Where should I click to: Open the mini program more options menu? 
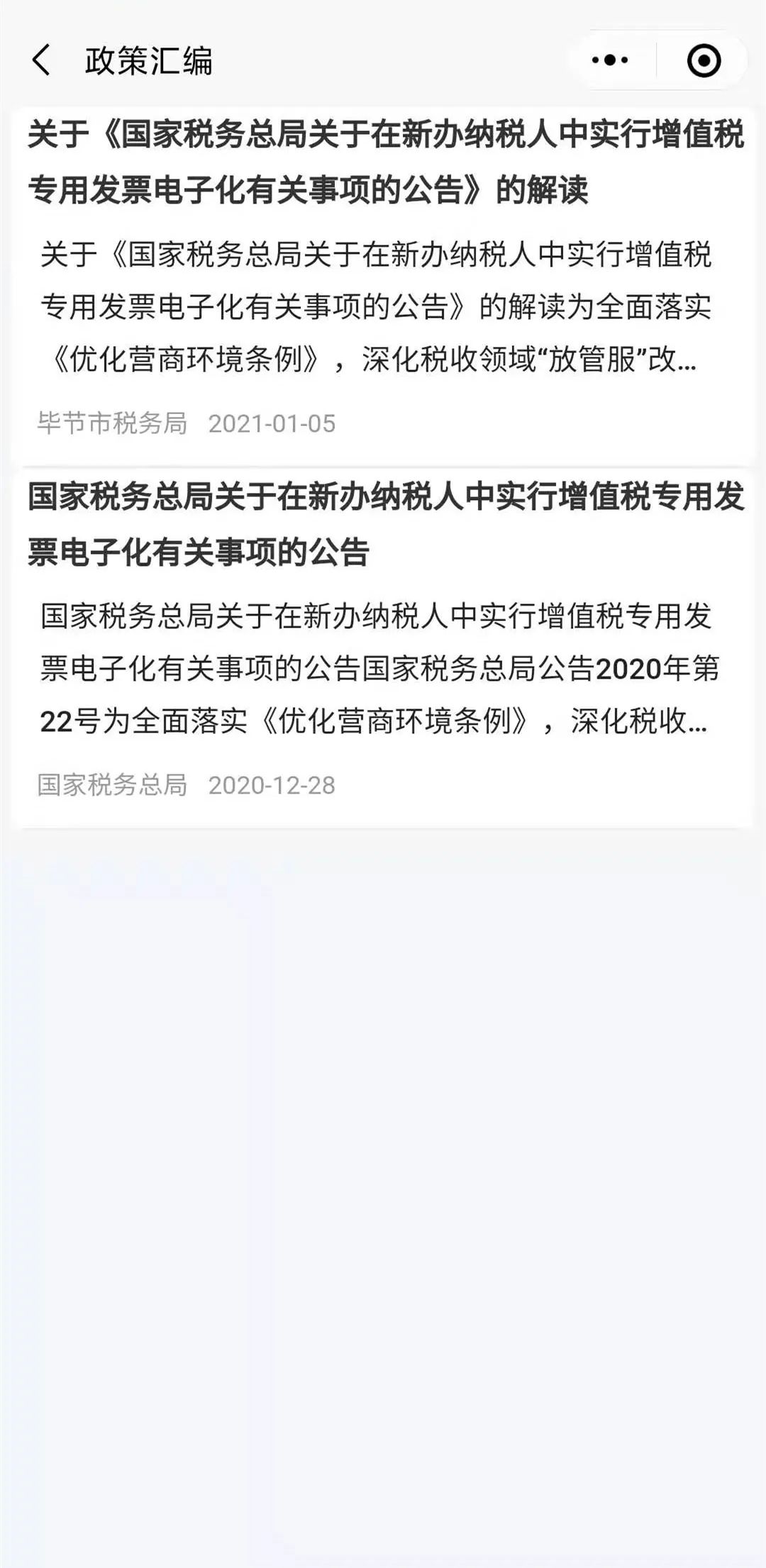click(610, 60)
